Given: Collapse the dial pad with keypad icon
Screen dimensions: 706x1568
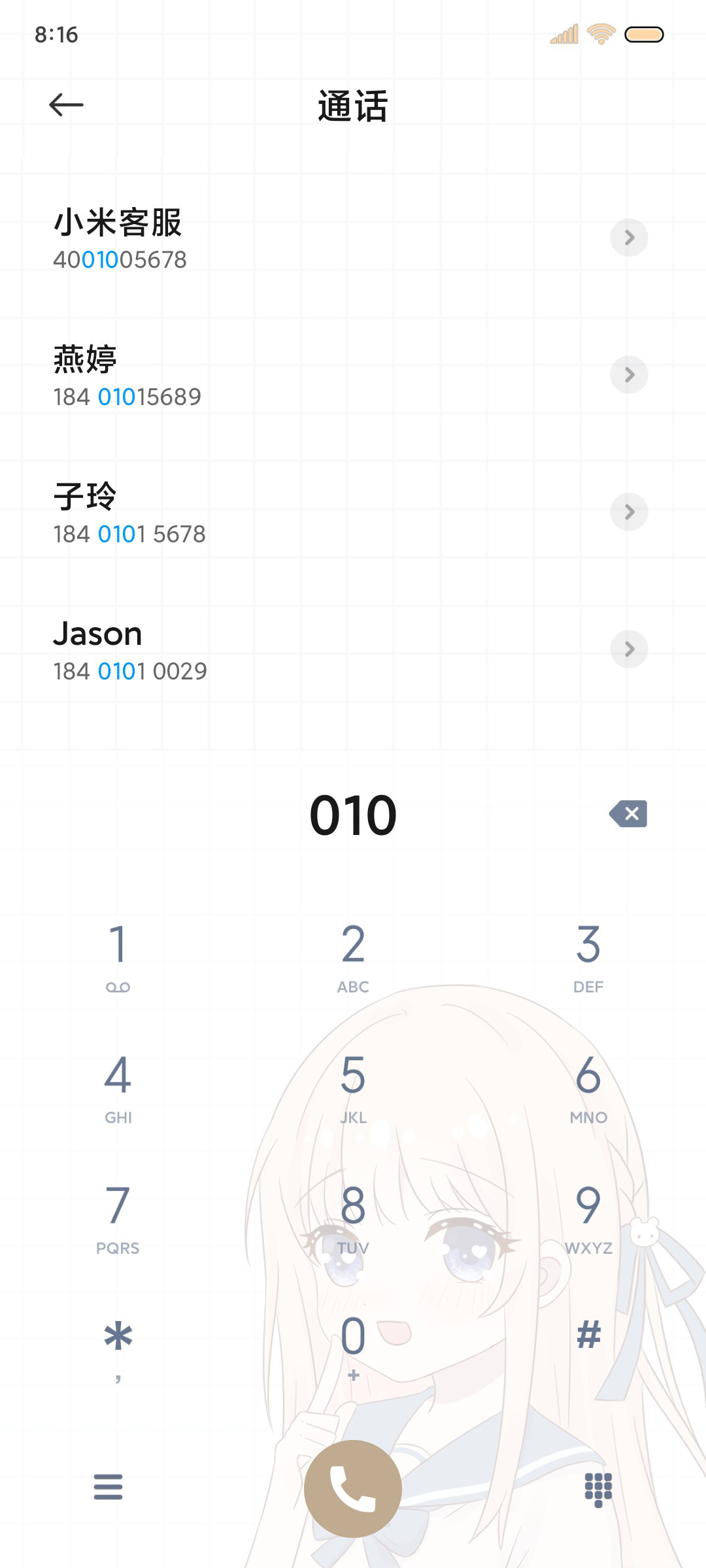Looking at the screenshot, I should (598, 1490).
